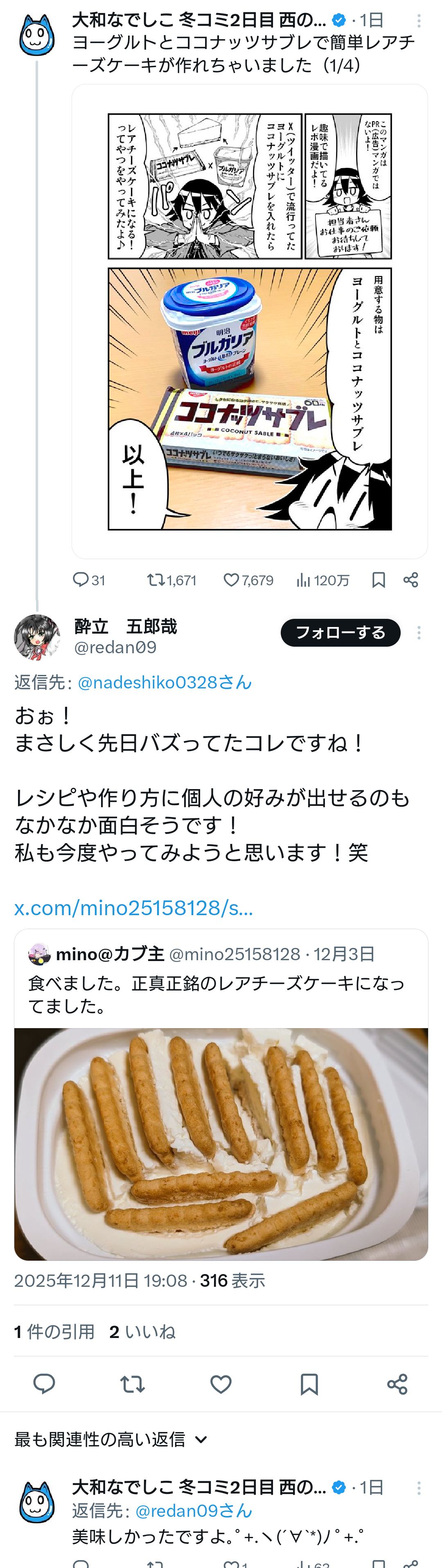
Task: View who liked via 2 いいね
Action: pos(142,1332)
